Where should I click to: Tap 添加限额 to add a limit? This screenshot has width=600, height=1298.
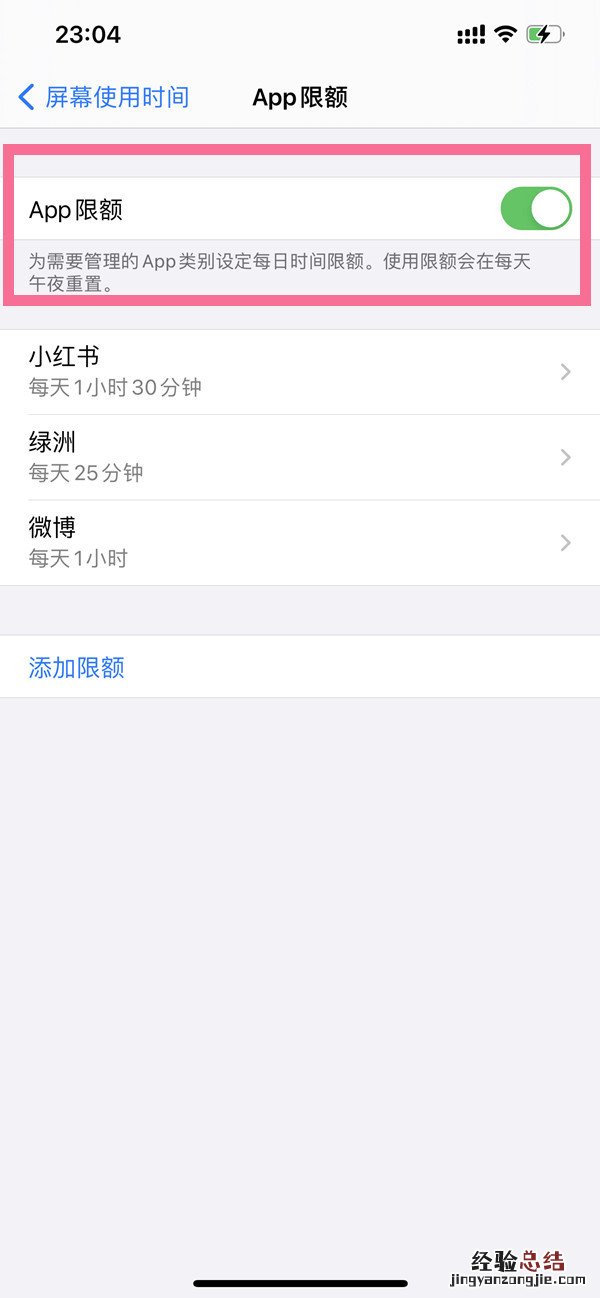click(77, 667)
